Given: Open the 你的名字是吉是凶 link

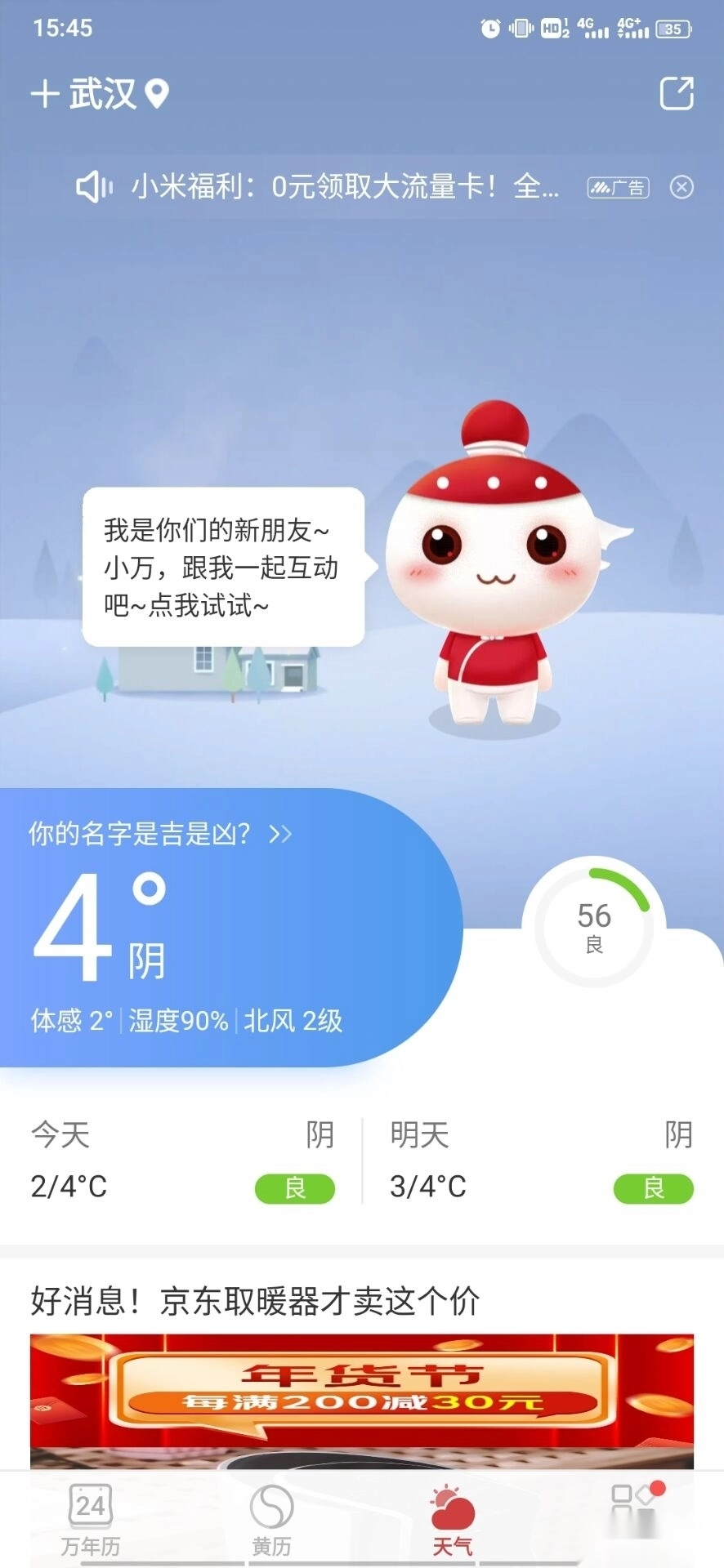Looking at the screenshot, I should 159,834.
